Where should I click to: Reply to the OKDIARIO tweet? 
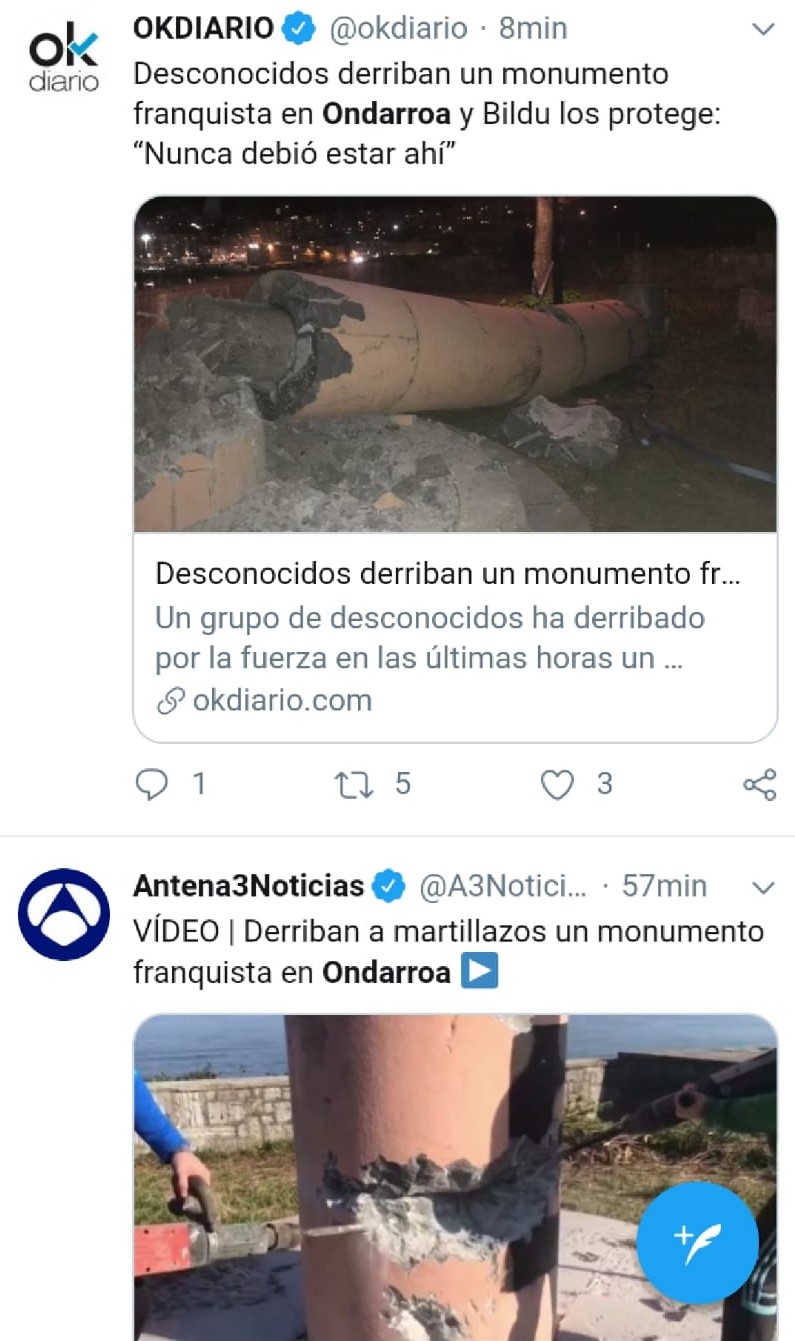(152, 785)
